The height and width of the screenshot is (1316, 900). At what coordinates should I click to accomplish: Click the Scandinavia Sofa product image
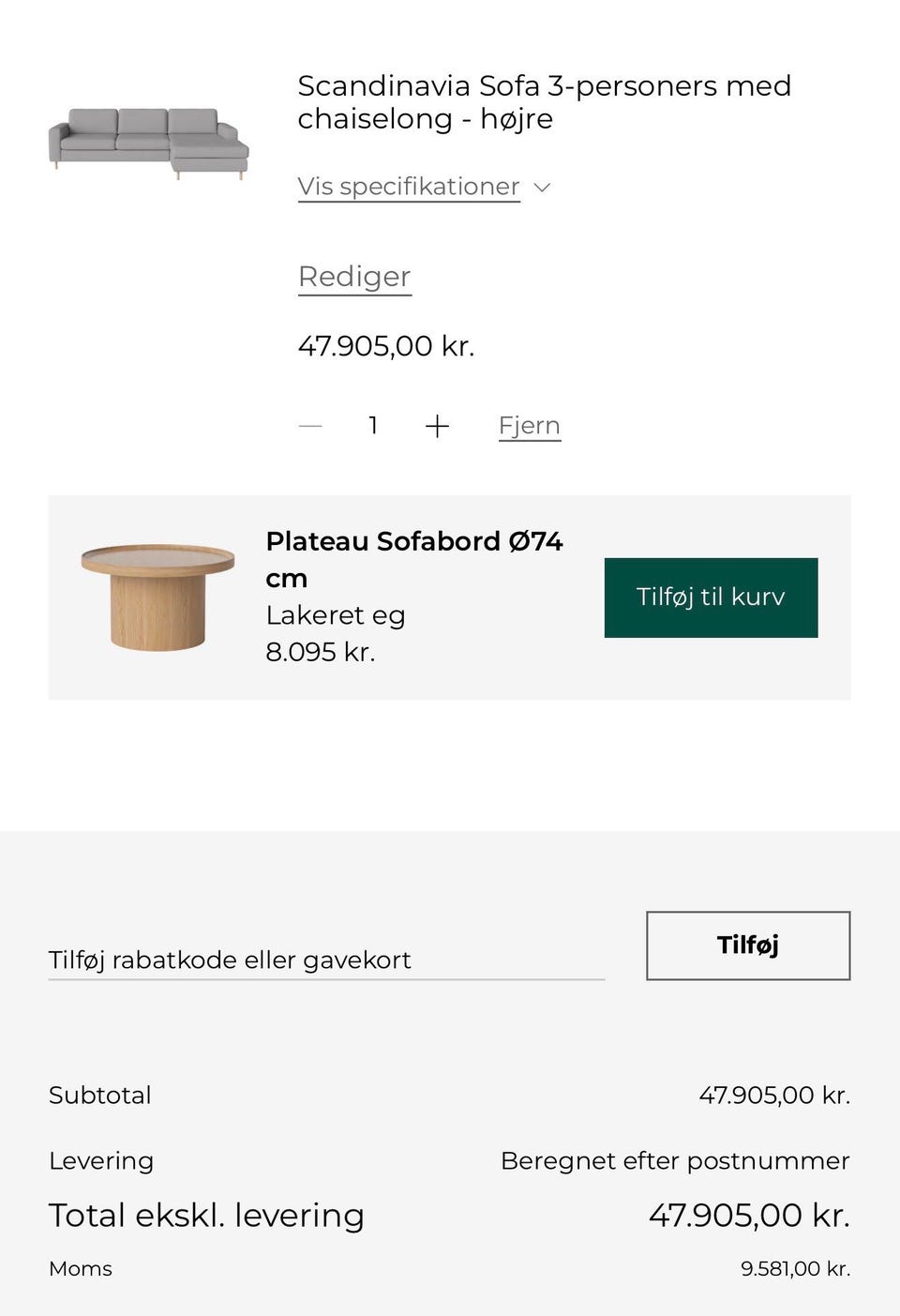(x=150, y=141)
